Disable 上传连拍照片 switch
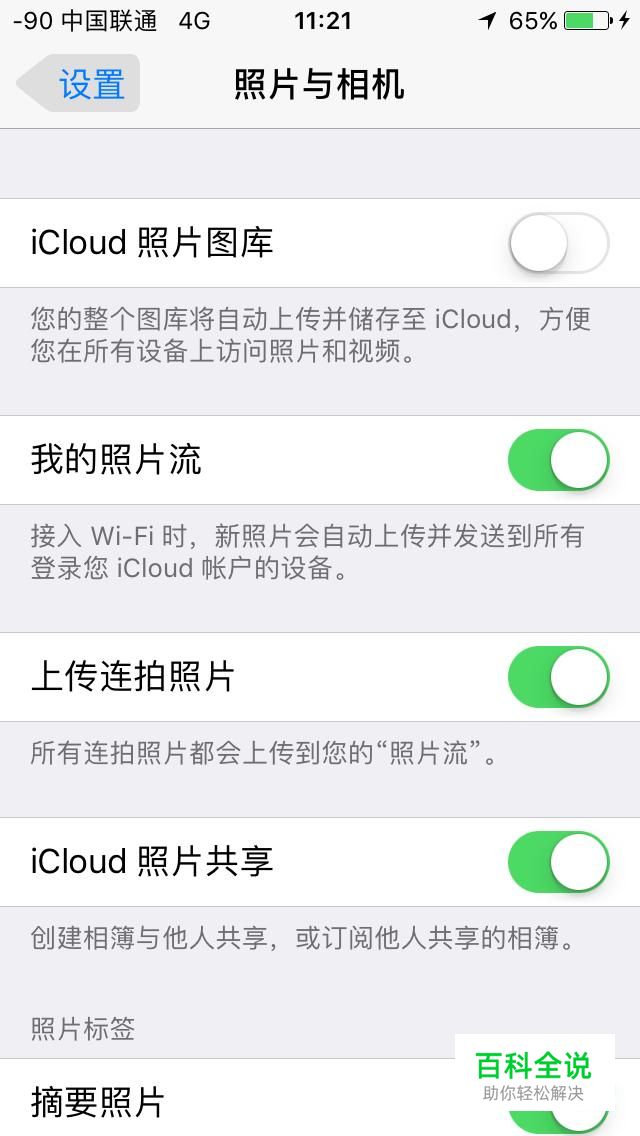This screenshot has width=640, height=1136. [x=559, y=677]
